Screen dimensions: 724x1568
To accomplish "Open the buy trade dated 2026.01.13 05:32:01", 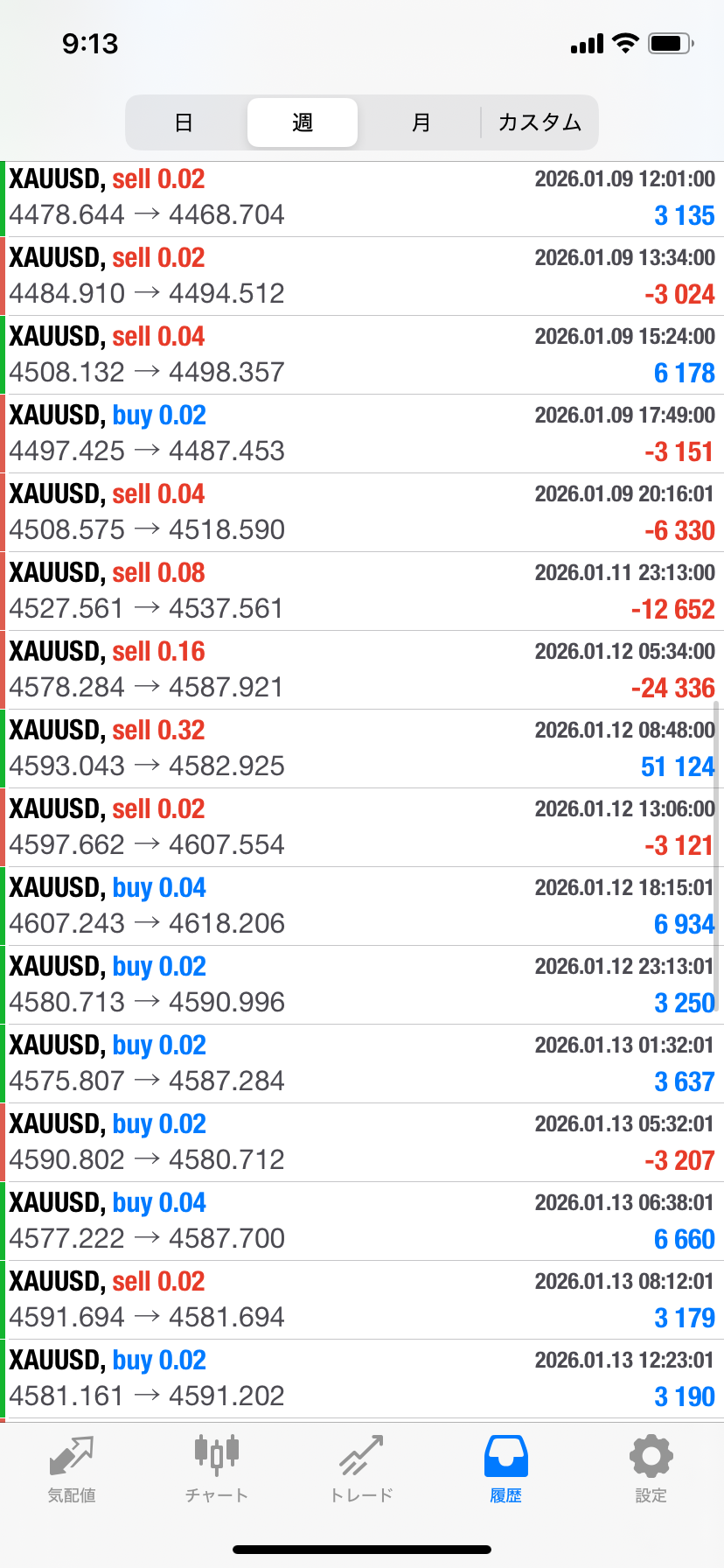I will click(362, 1143).
